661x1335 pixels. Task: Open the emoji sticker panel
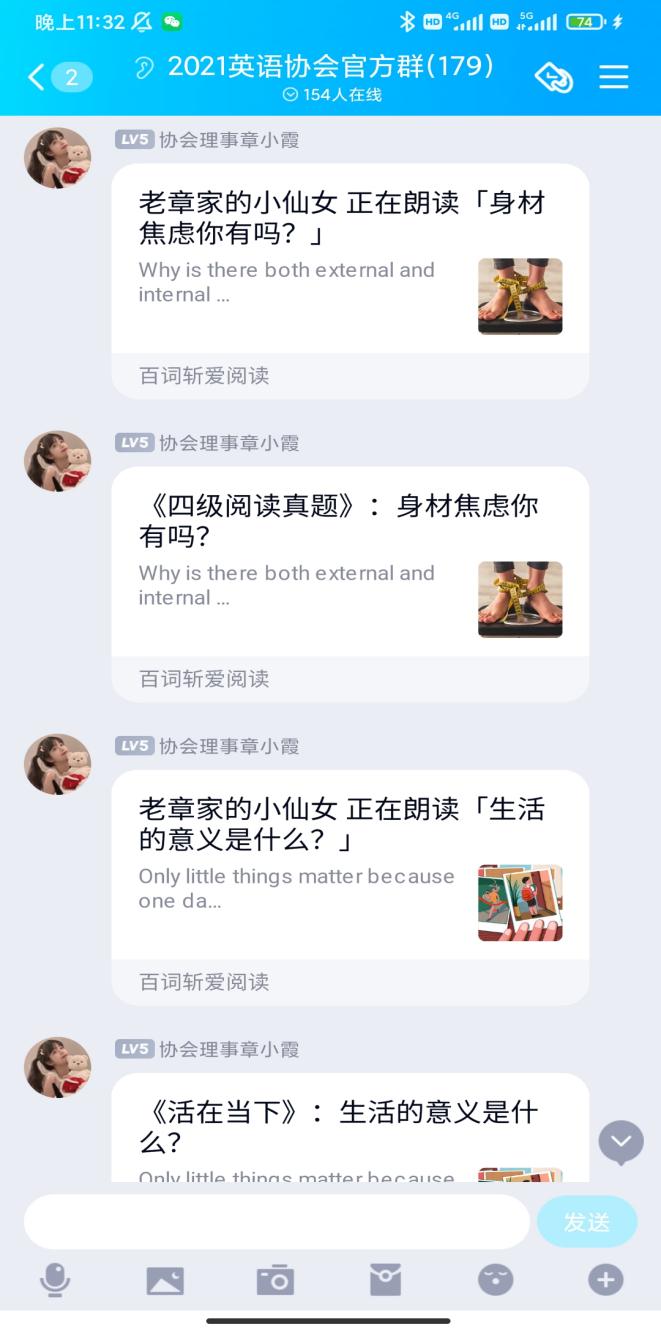495,1280
